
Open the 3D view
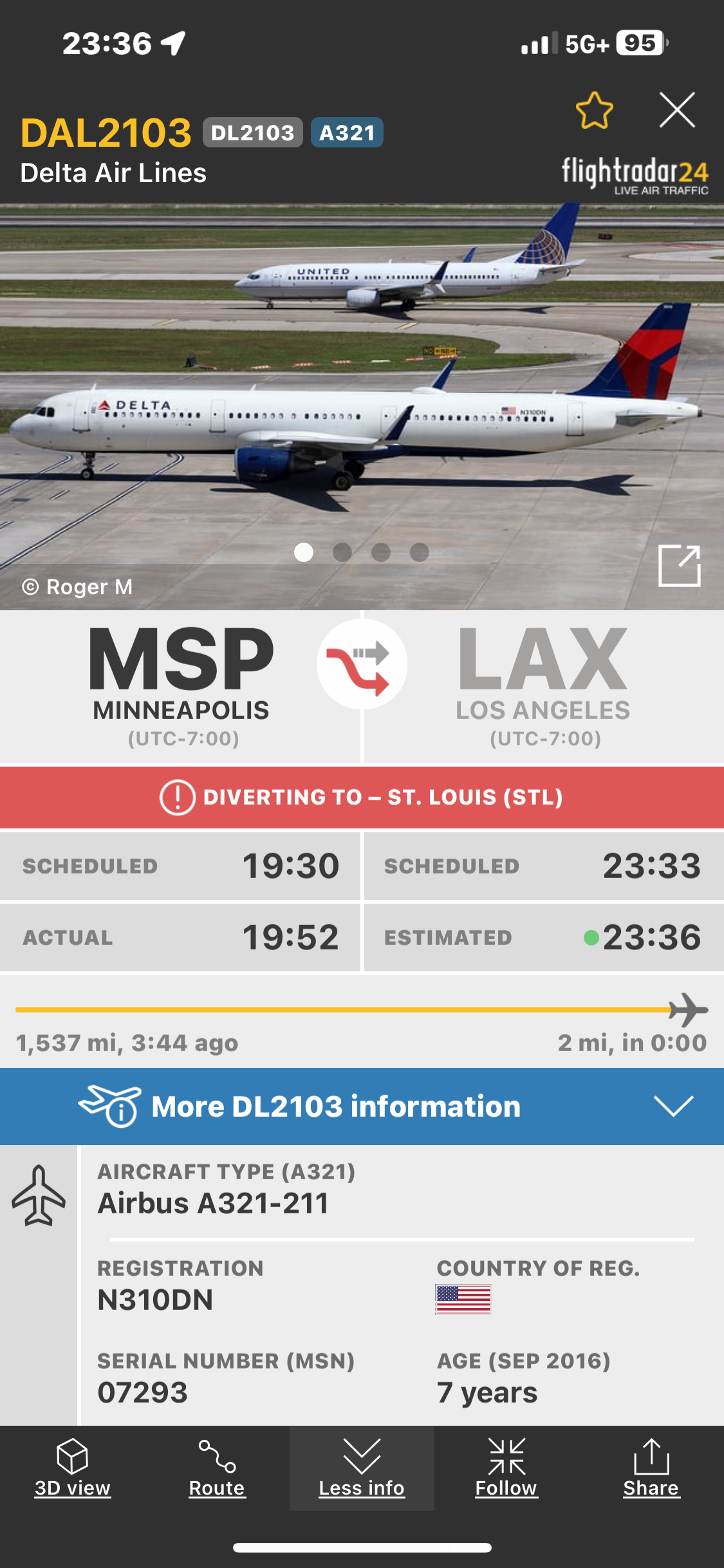(72, 1468)
